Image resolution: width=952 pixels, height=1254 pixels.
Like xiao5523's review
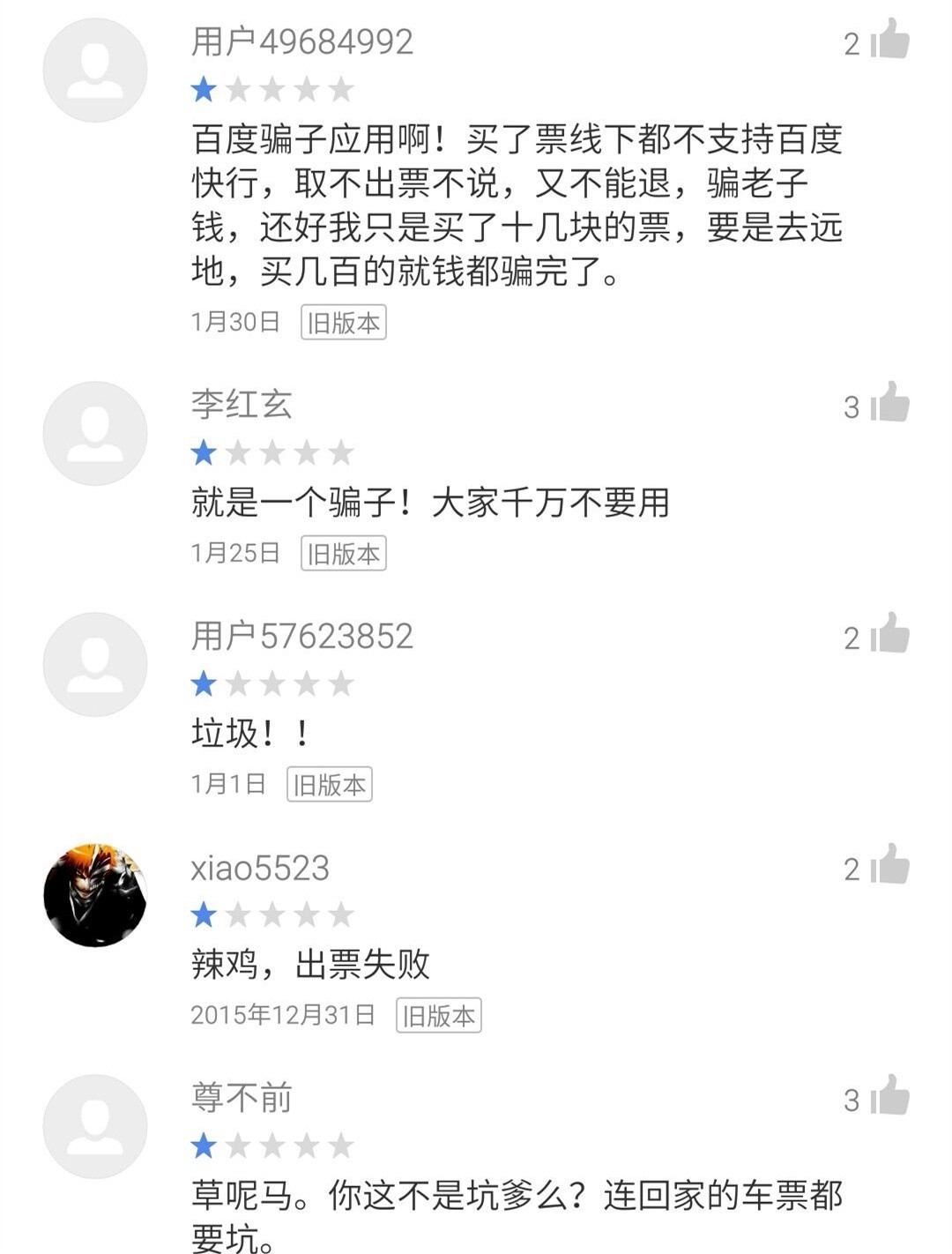point(890,866)
